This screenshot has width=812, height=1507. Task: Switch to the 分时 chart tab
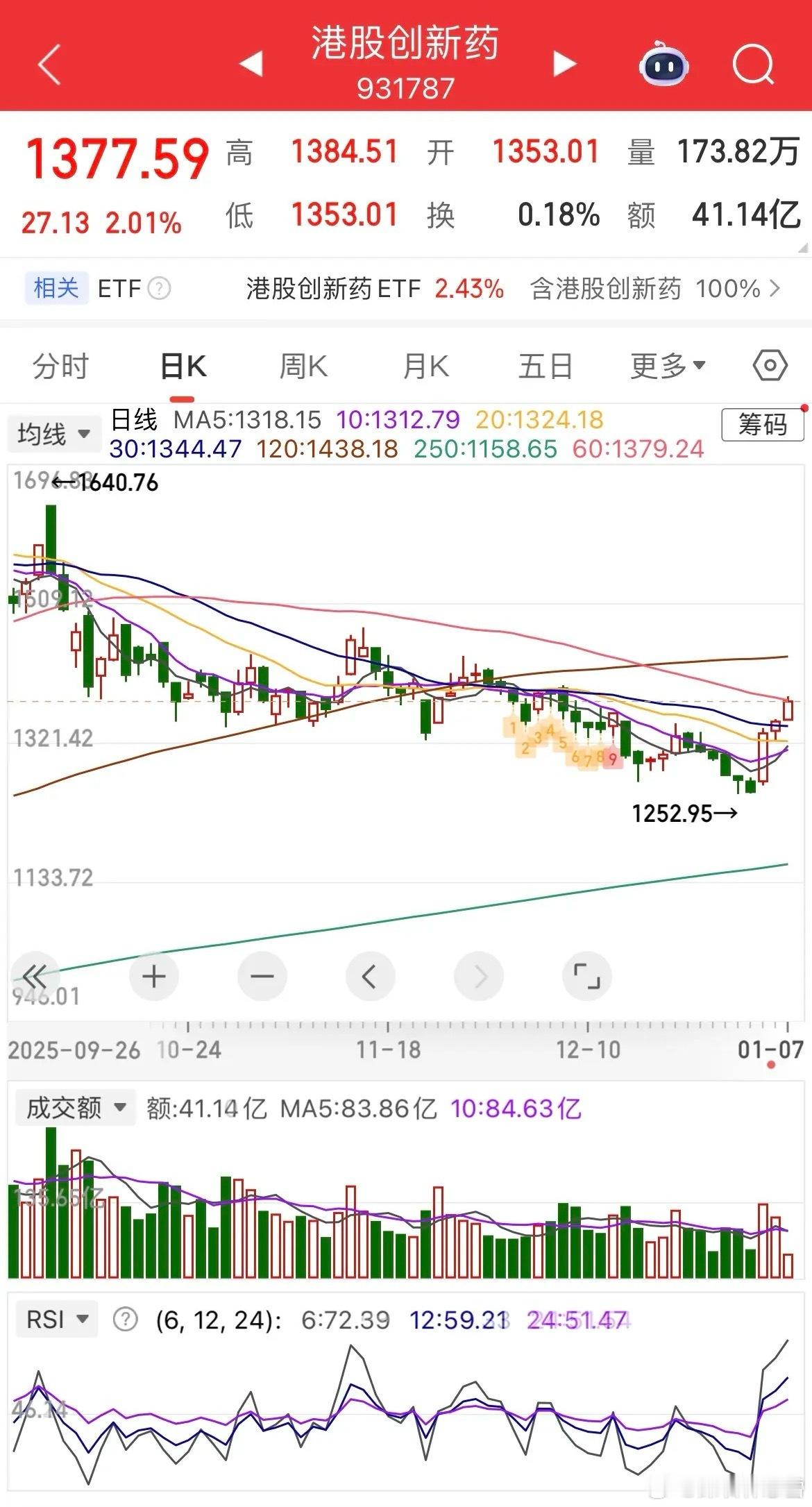(x=61, y=366)
